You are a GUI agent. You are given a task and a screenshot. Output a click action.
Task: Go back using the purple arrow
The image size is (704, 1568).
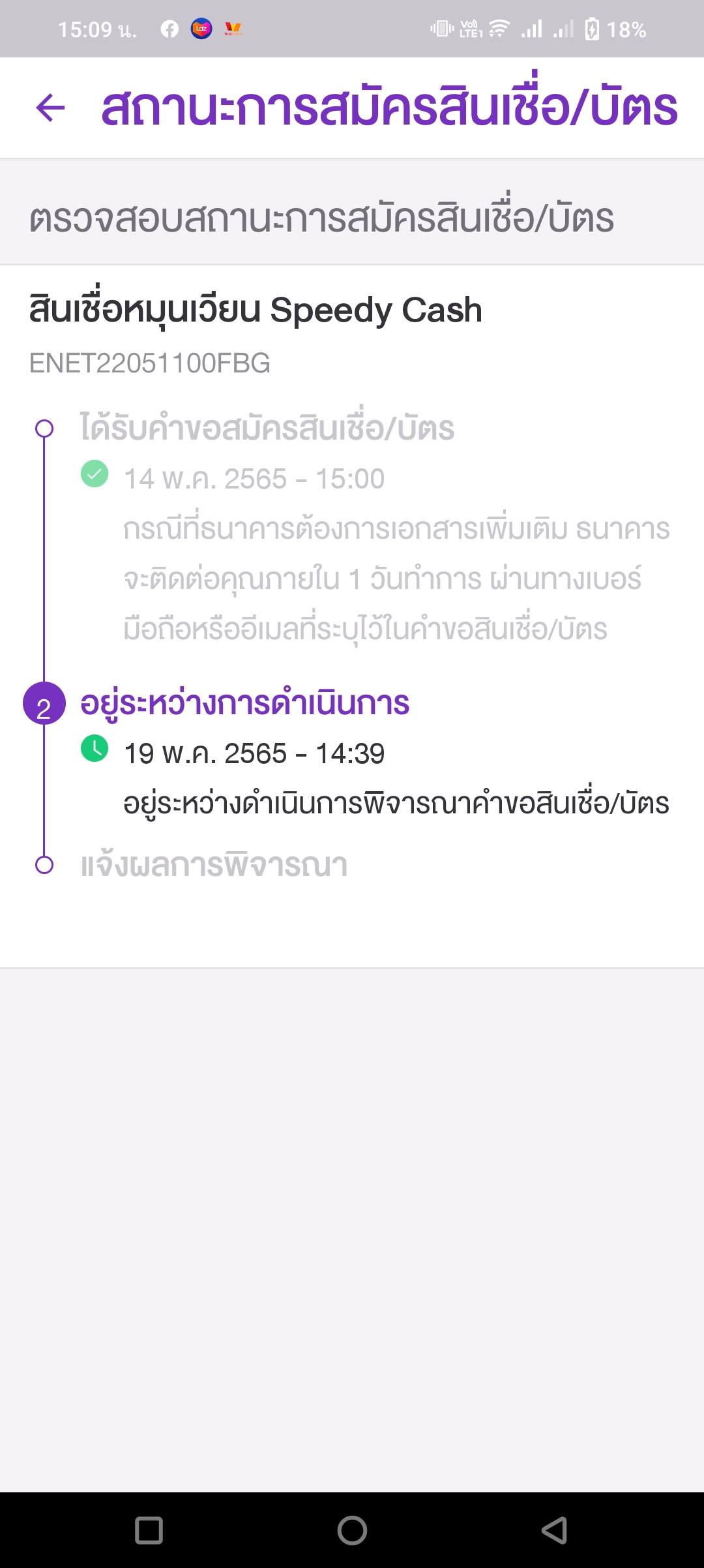[51, 108]
